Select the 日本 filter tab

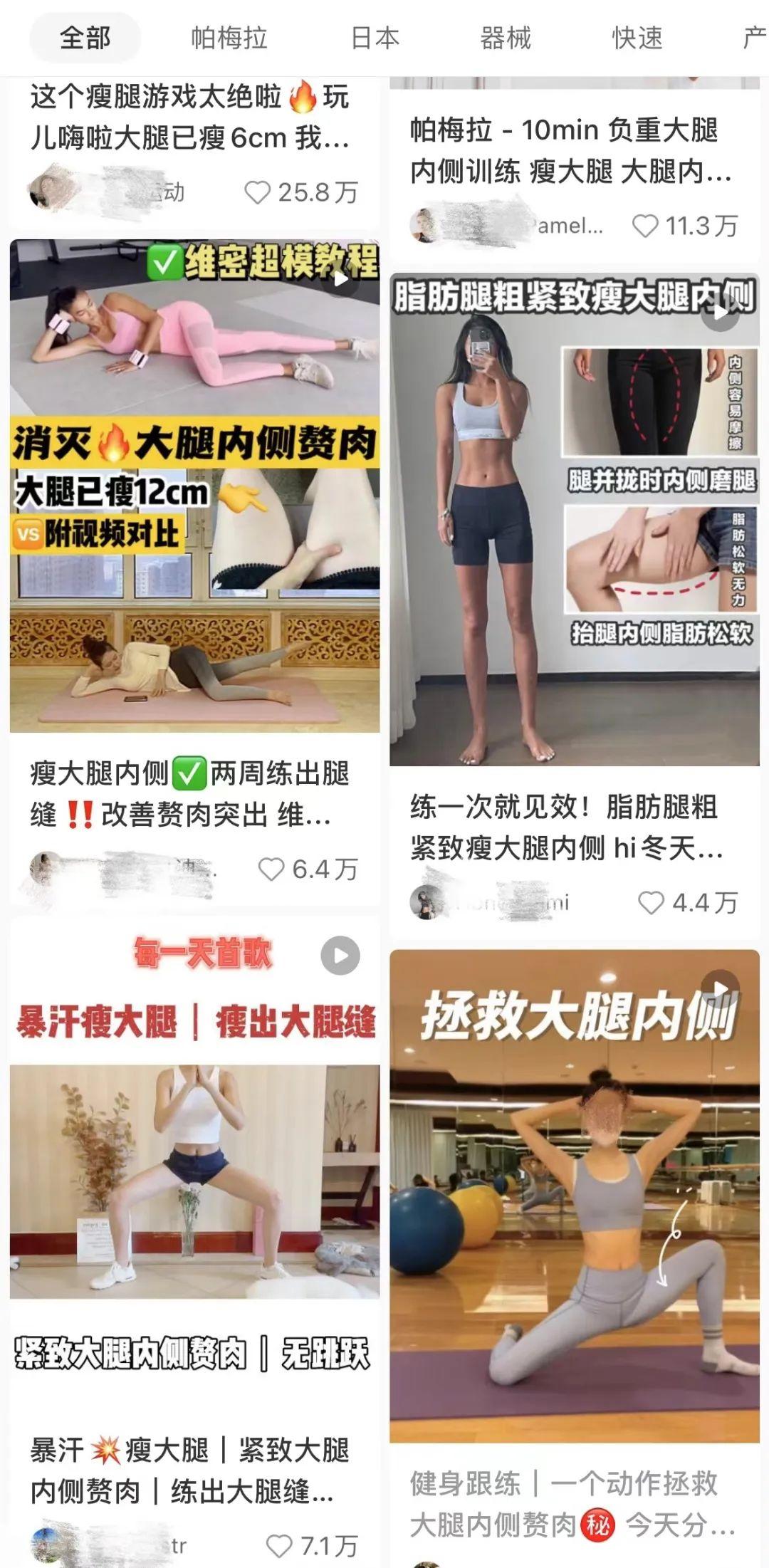tap(375, 38)
